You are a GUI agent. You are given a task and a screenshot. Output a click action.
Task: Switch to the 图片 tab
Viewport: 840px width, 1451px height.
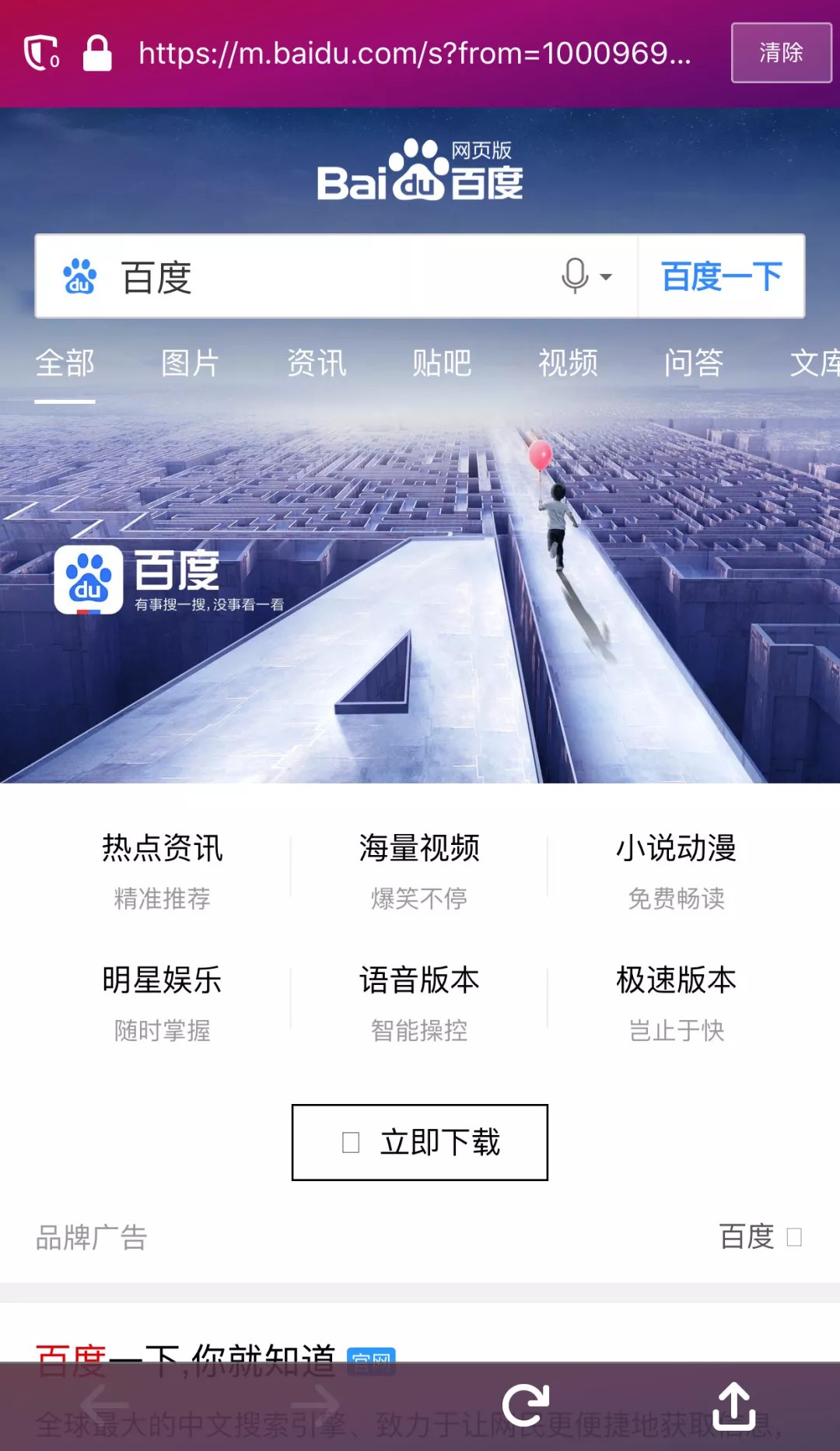[191, 363]
